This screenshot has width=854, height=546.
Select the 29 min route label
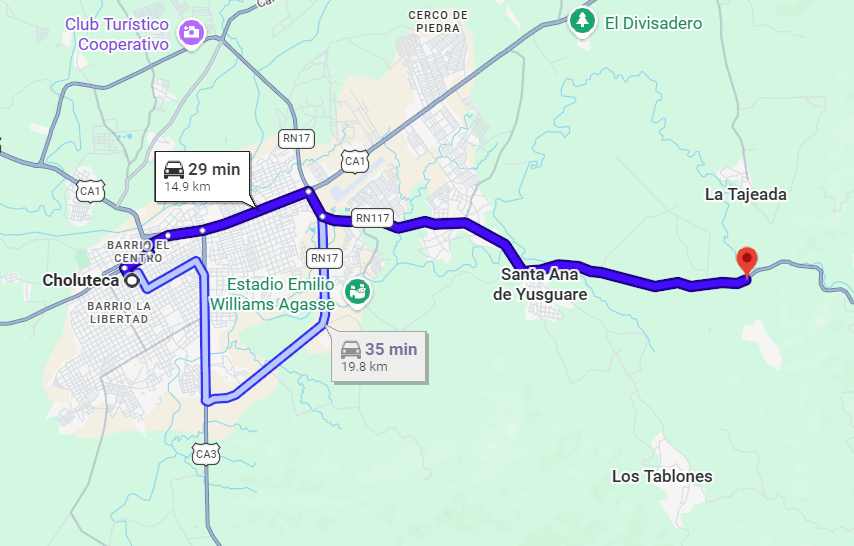point(201,175)
